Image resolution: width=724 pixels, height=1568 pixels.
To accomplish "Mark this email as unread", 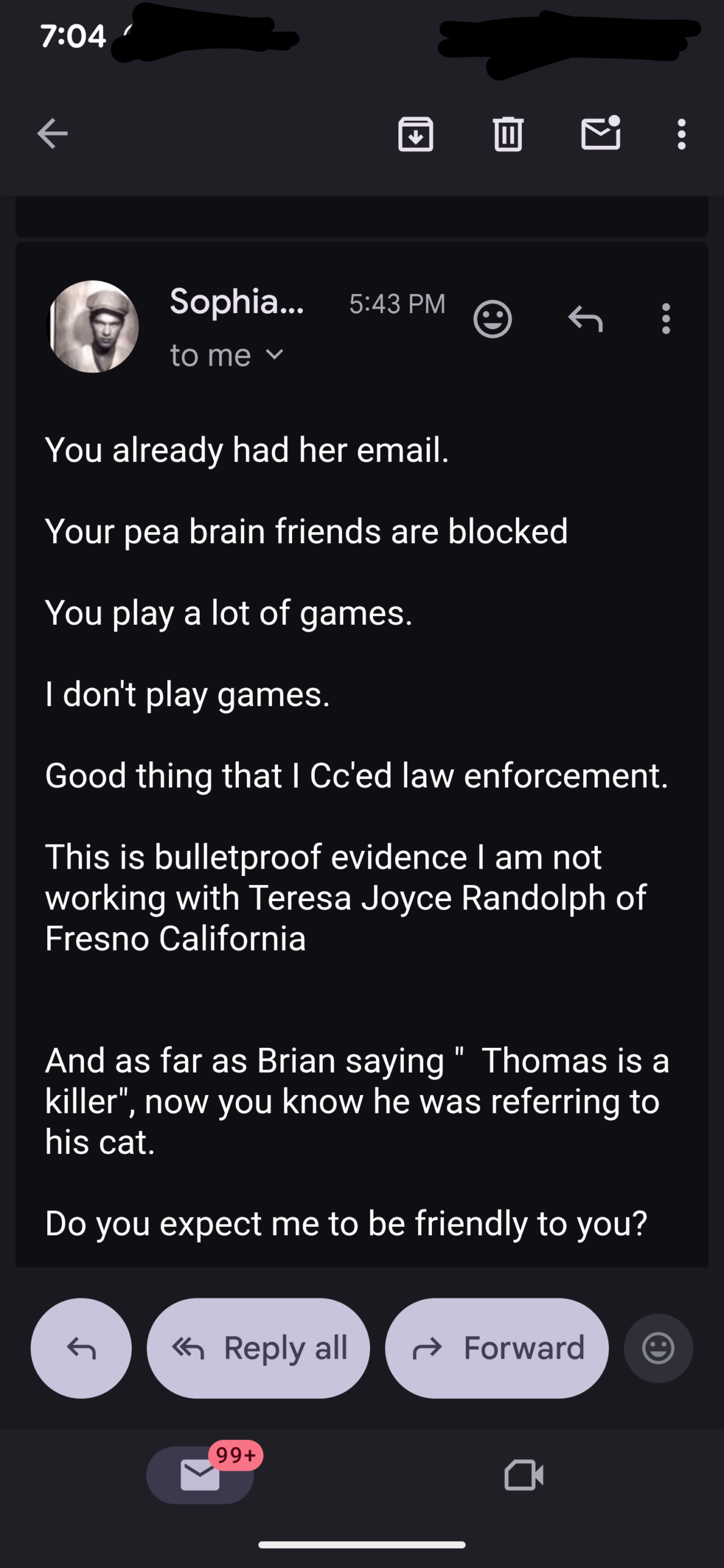I will (600, 133).
